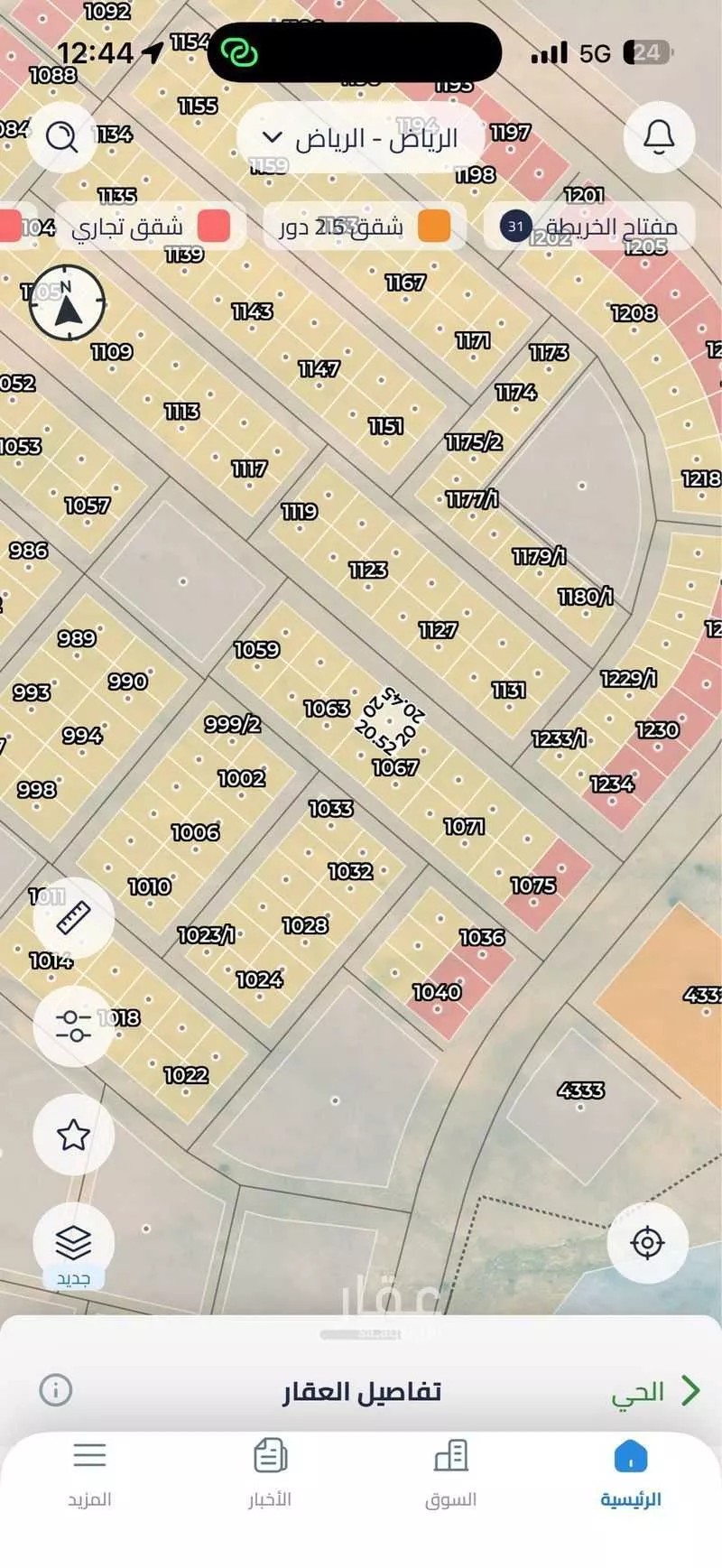Select the شقق تجاري filter chip

coord(149,226)
